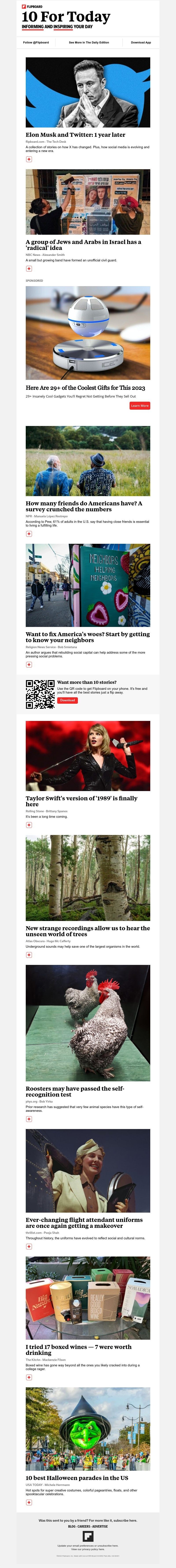Open the CAREERS footer link
Image resolution: width=176 pixels, height=1568 pixels.
[84, 1526]
